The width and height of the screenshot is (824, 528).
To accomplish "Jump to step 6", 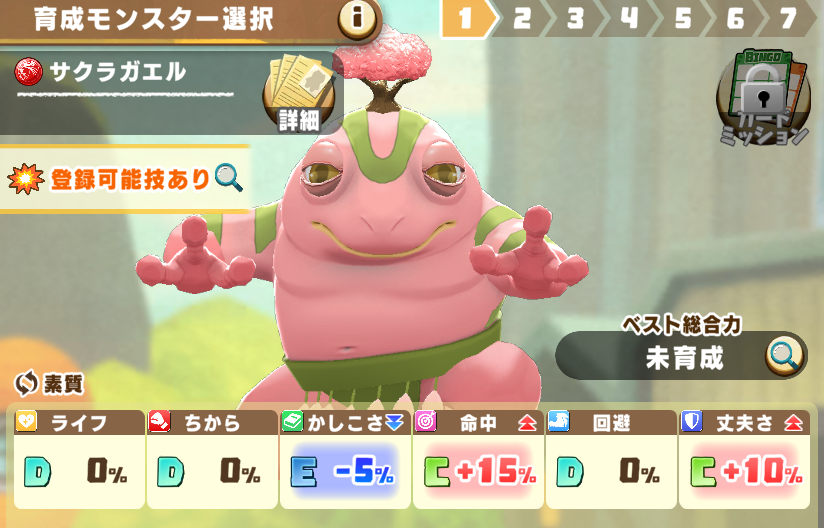I will pos(736,18).
